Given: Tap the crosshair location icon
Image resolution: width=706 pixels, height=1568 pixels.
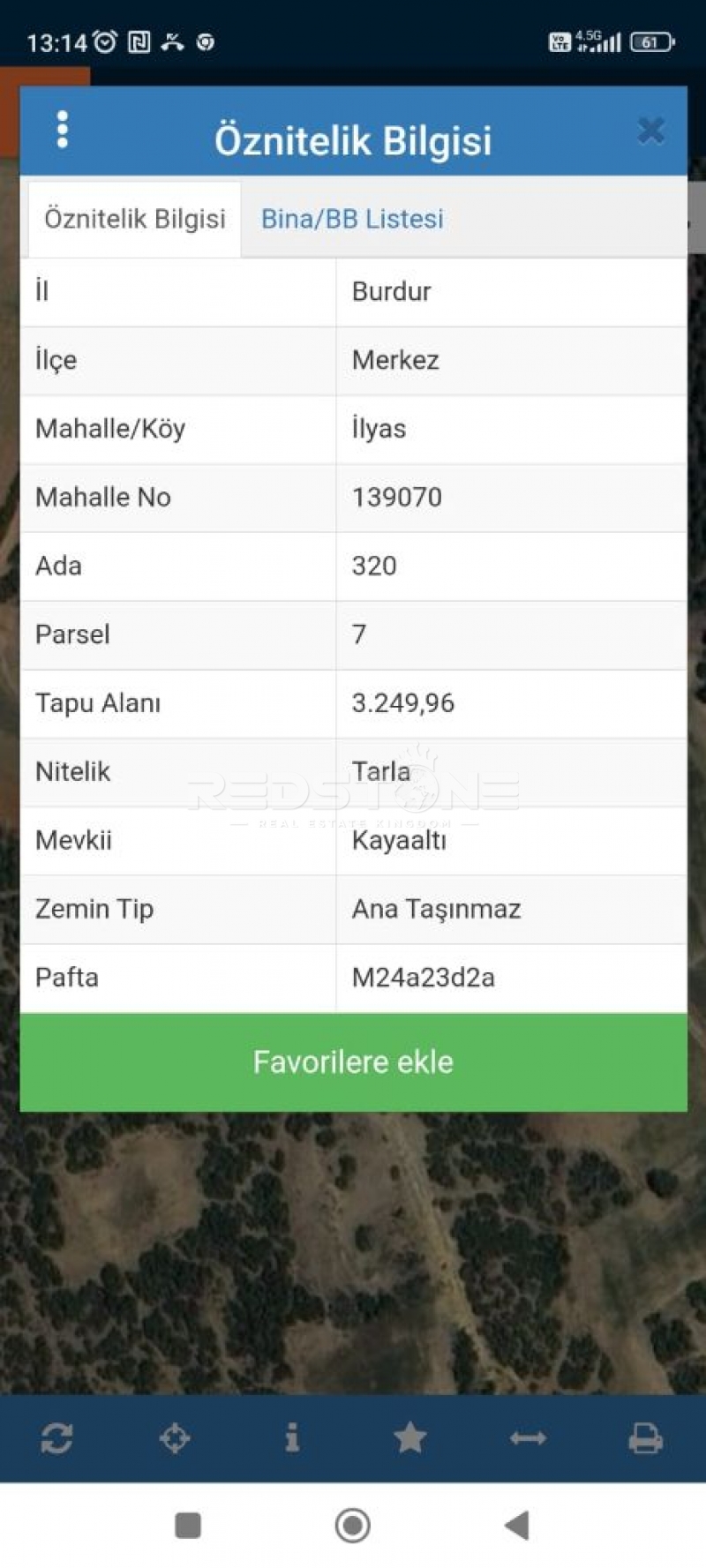Looking at the screenshot, I should coord(174,1438).
